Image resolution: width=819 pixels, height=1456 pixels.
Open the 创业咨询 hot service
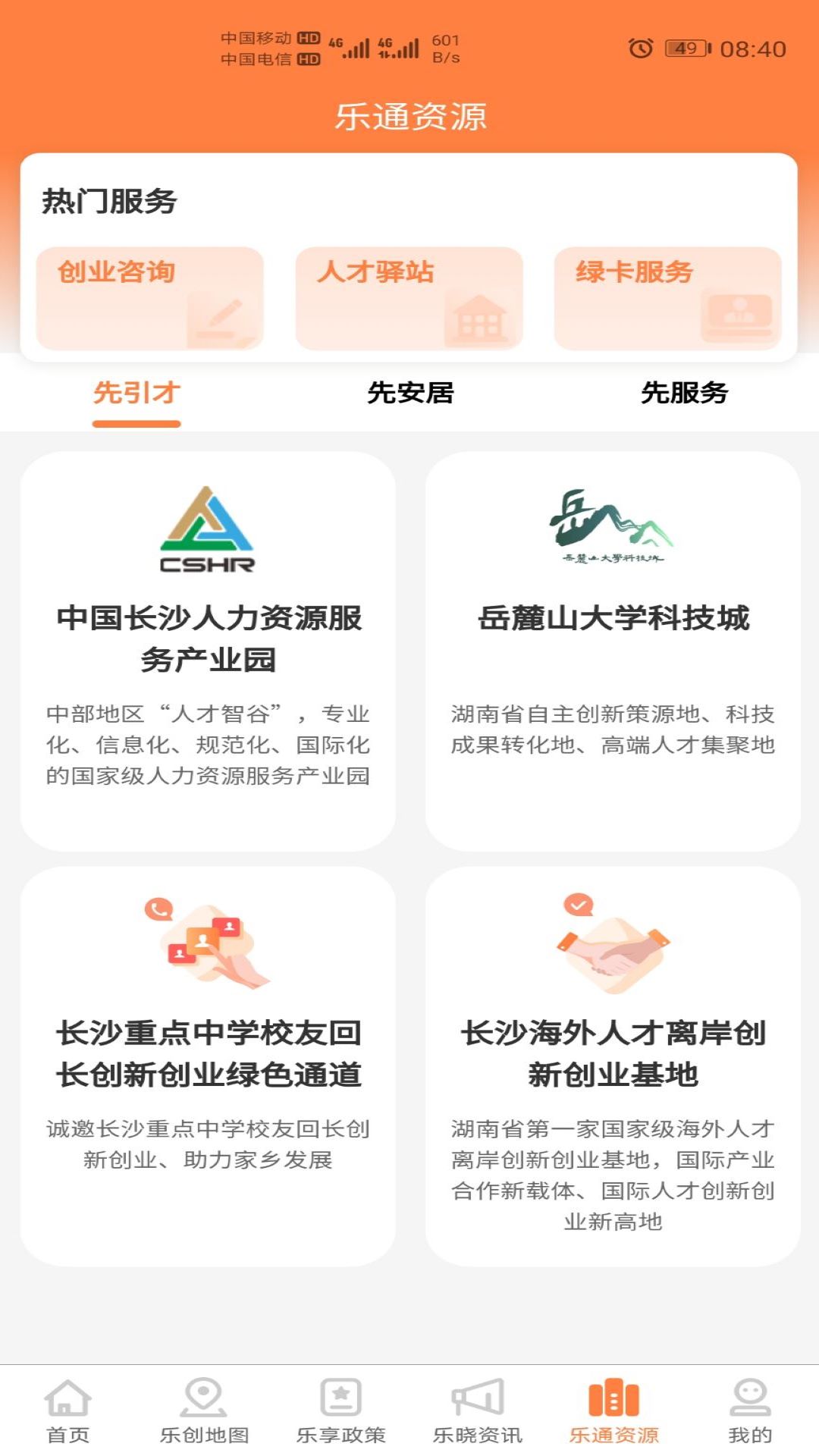[x=149, y=298]
